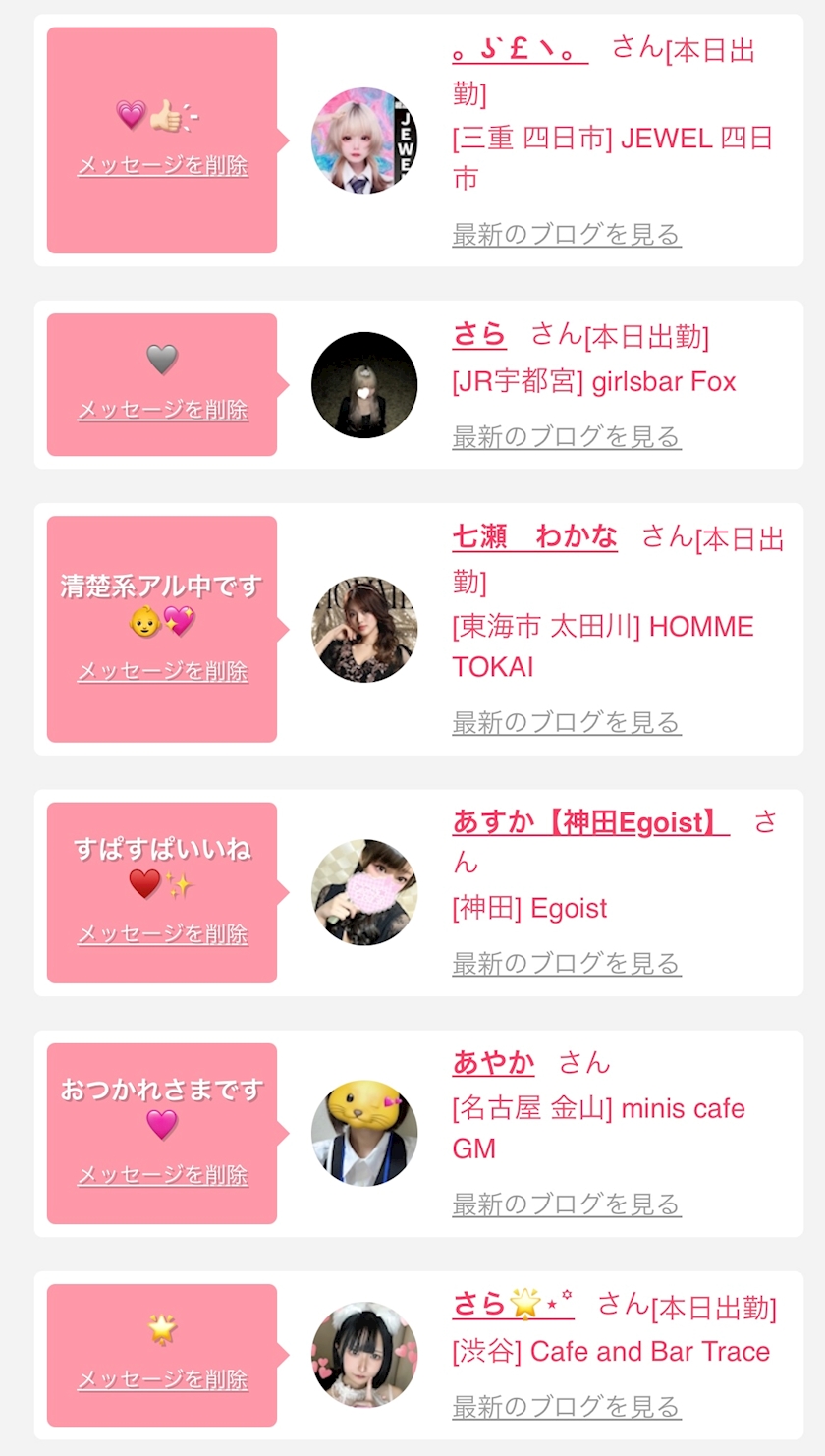Viewport: 825px width, 1456px height.
Task: Delete the 清楚系アル中です message
Action: (x=163, y=671)
